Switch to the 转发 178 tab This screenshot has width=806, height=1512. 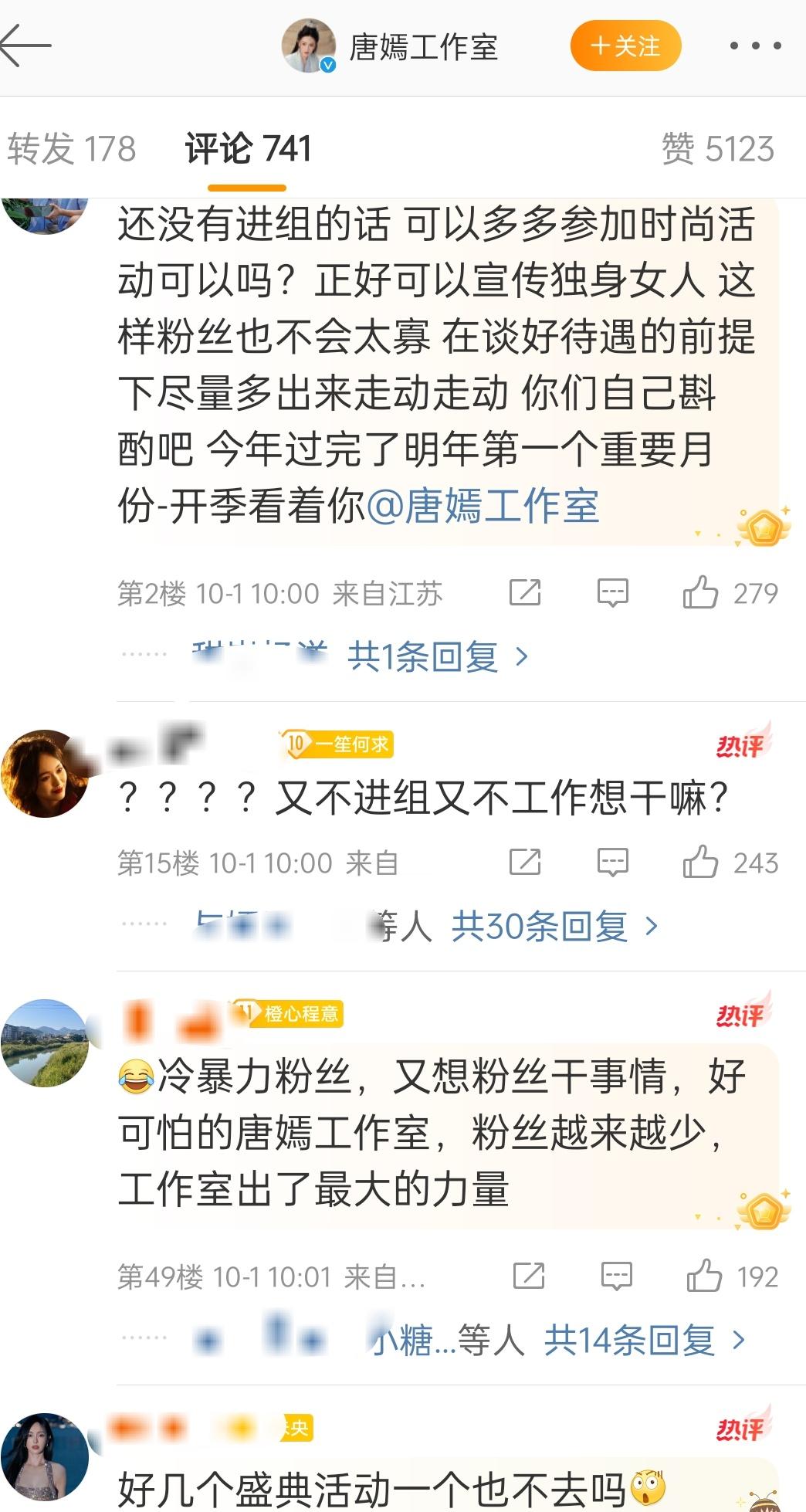(71, 148)
